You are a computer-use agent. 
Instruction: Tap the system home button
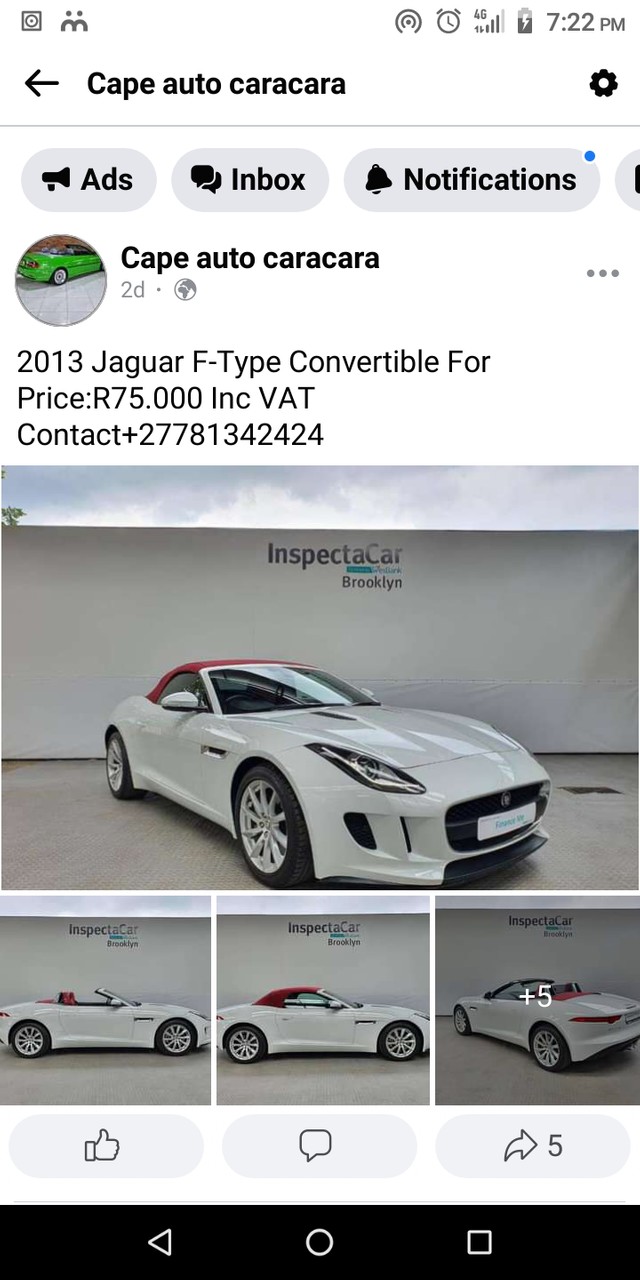[320, 1242]
